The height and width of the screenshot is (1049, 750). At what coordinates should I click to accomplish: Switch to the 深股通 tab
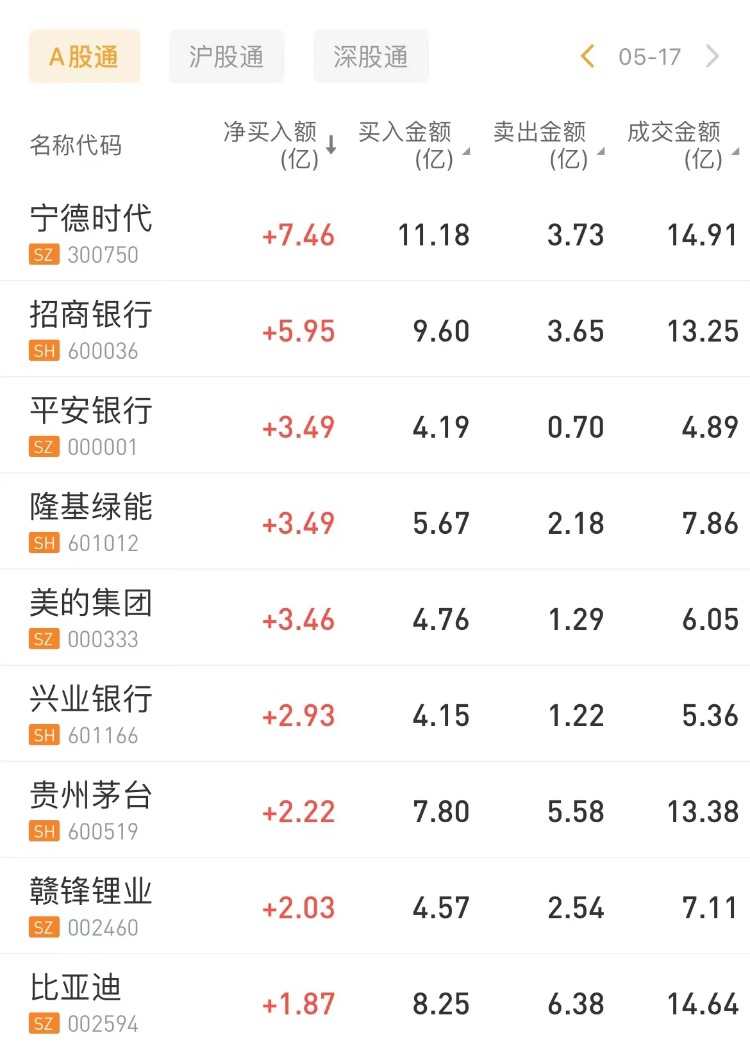(x=370, y=57)
